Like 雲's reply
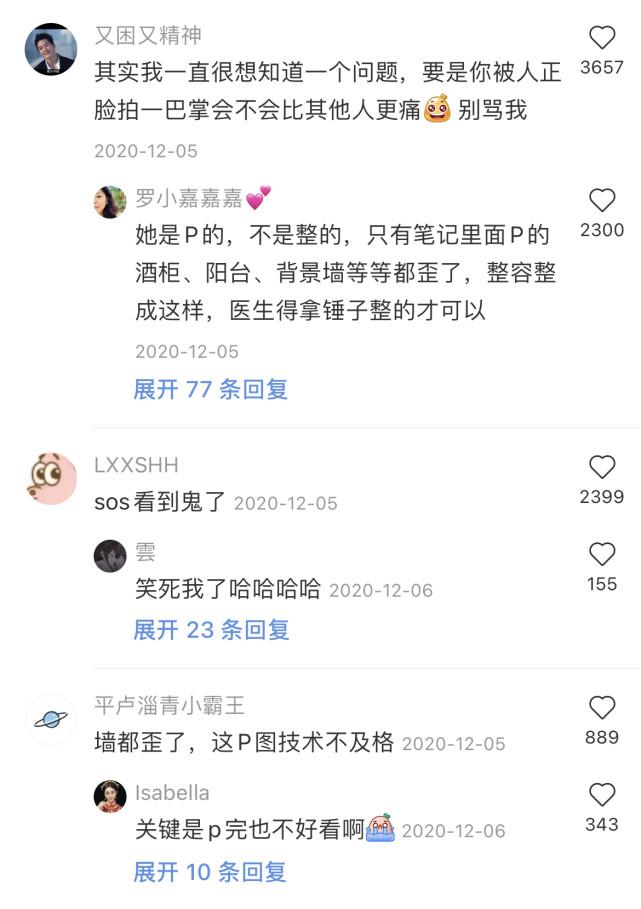 [602, 555]
